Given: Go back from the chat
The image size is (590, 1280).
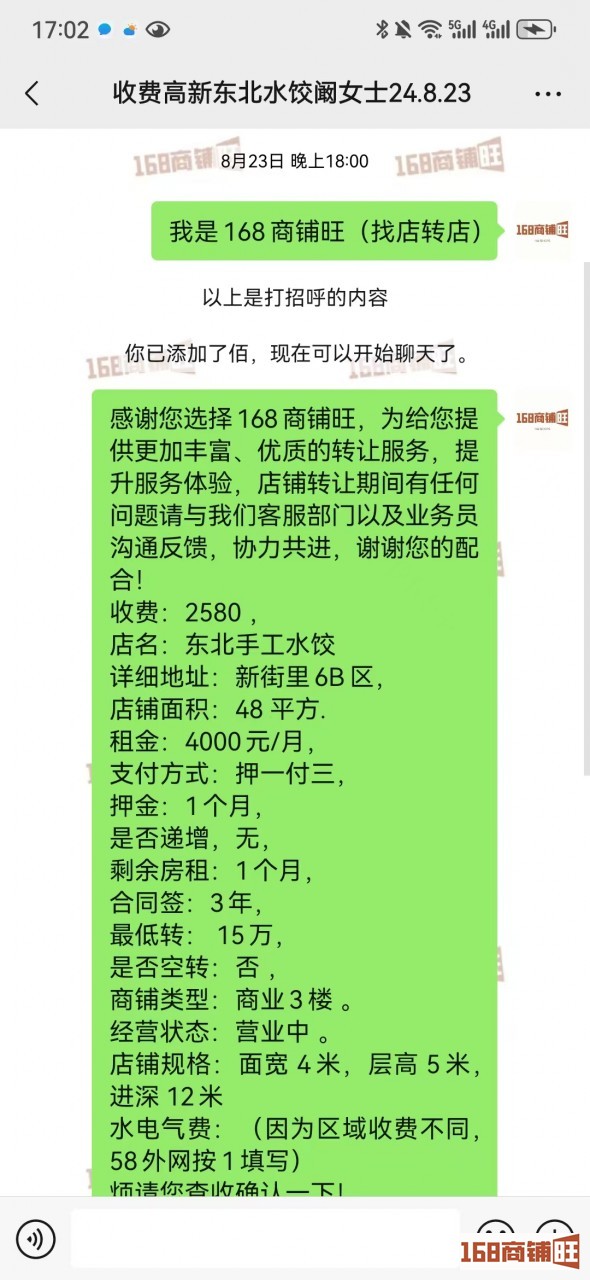Looking at the screenshot, I should pos(32,94).
